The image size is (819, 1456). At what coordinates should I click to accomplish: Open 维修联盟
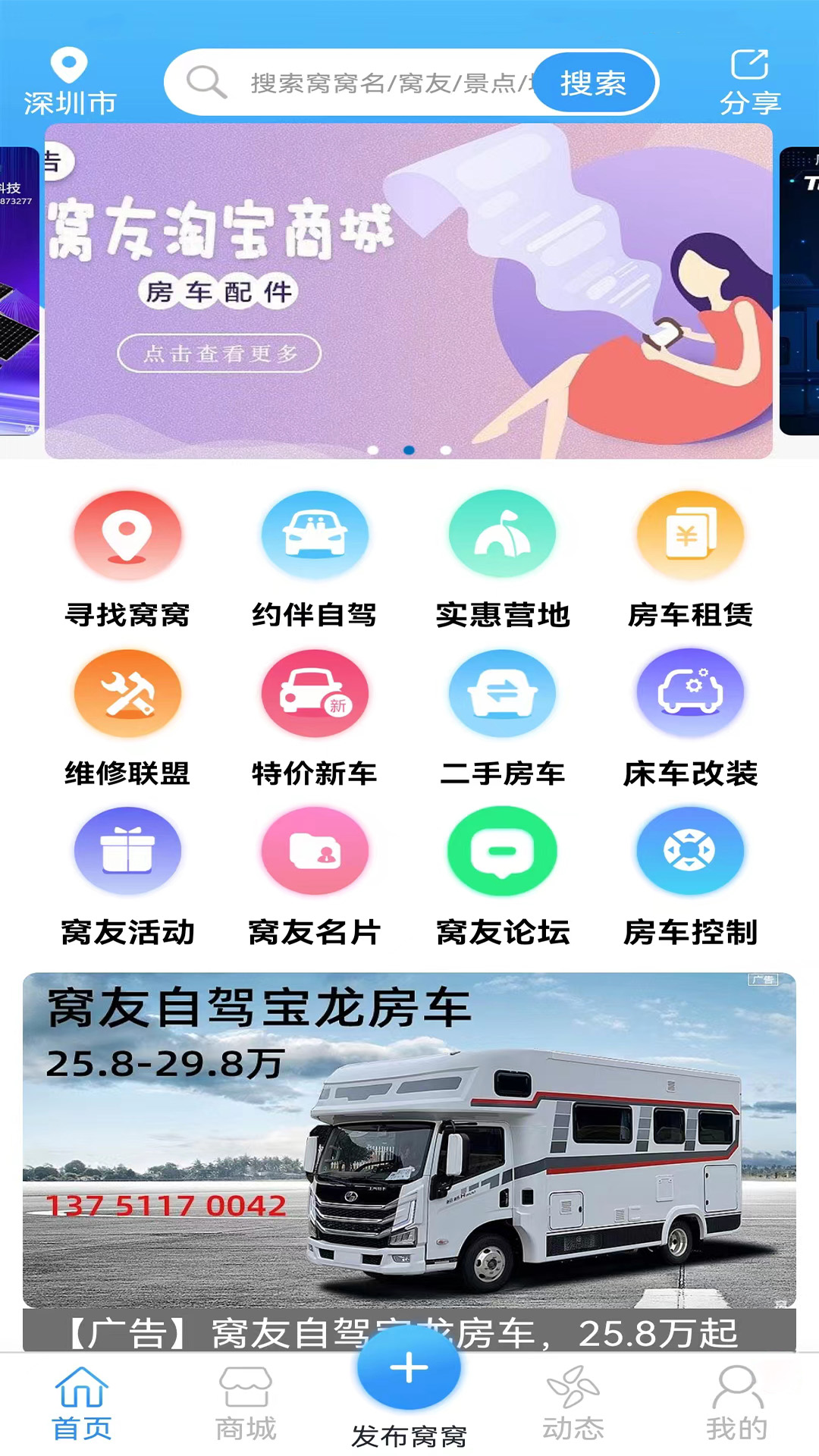pyautogui.click(x=127, y=718)
